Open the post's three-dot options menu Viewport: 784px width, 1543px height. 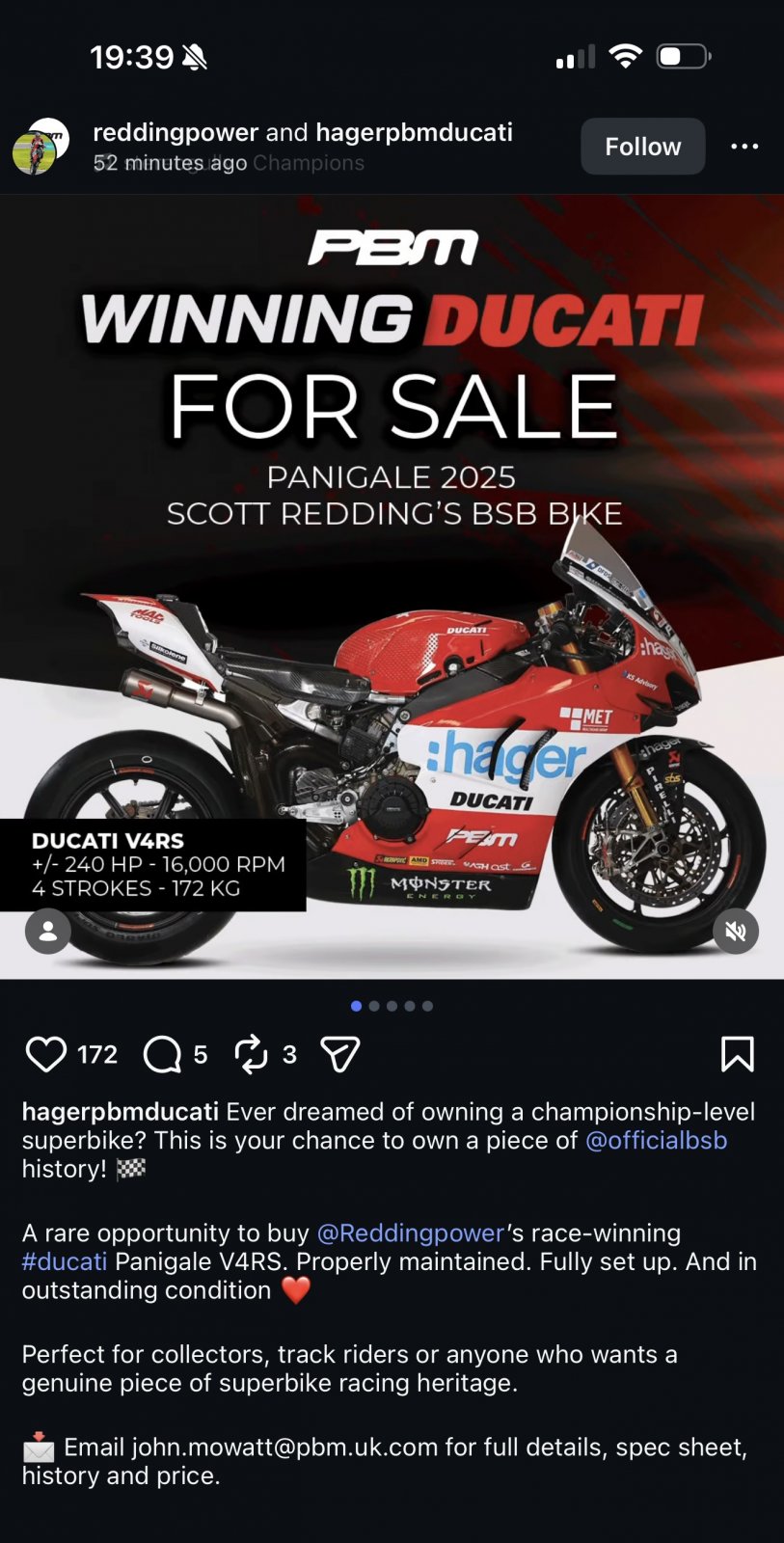[x=744, y=147]
